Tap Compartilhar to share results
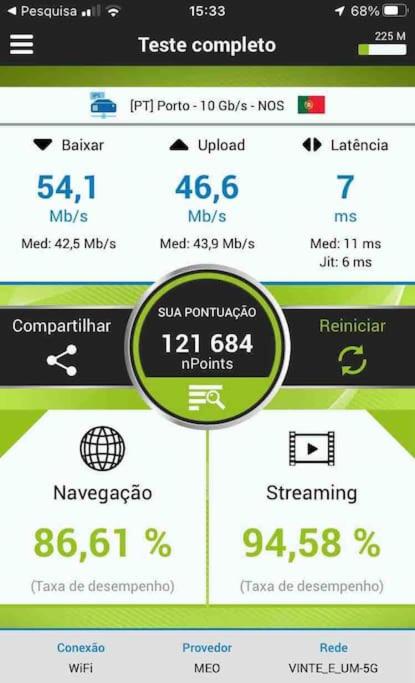The width and height of the screenshot is (415, 683). tap(61, 347)
